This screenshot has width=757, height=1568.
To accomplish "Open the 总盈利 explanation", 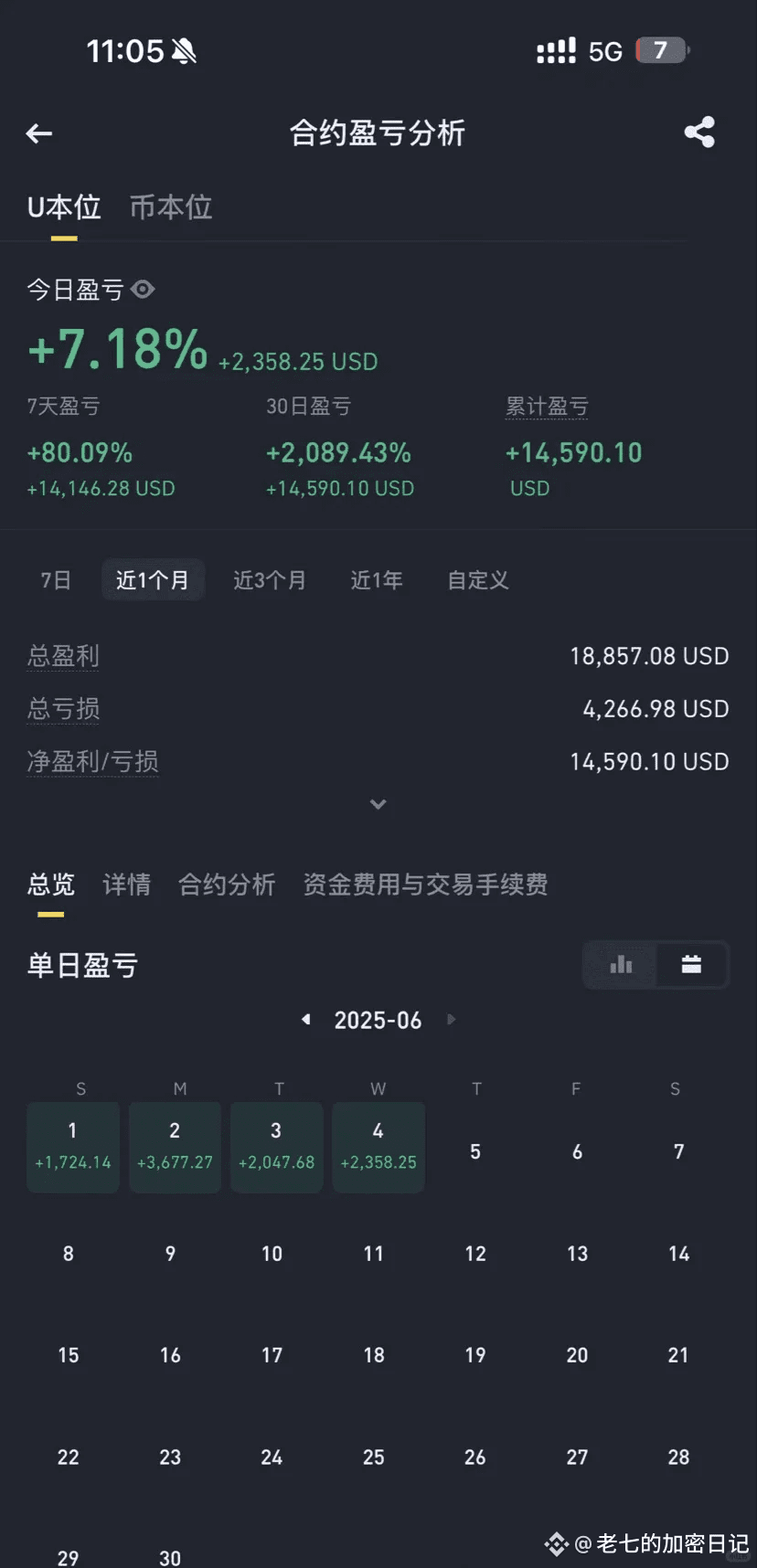I will [63, 656].
